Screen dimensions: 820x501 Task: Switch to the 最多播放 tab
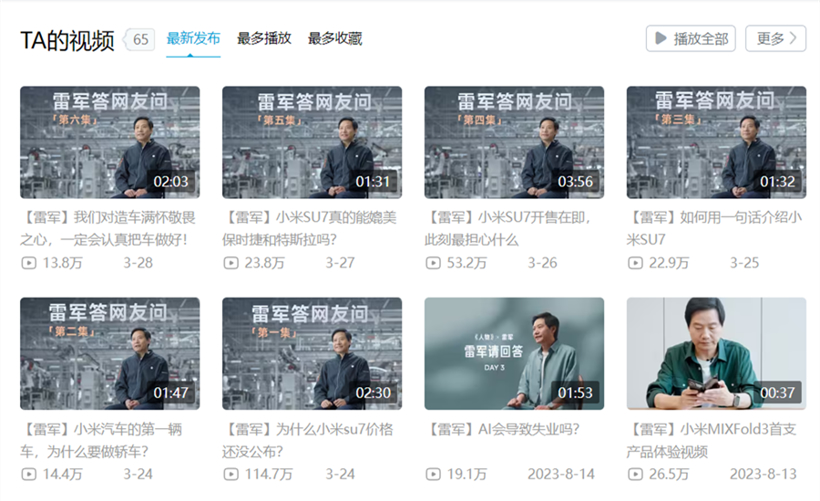264,39
